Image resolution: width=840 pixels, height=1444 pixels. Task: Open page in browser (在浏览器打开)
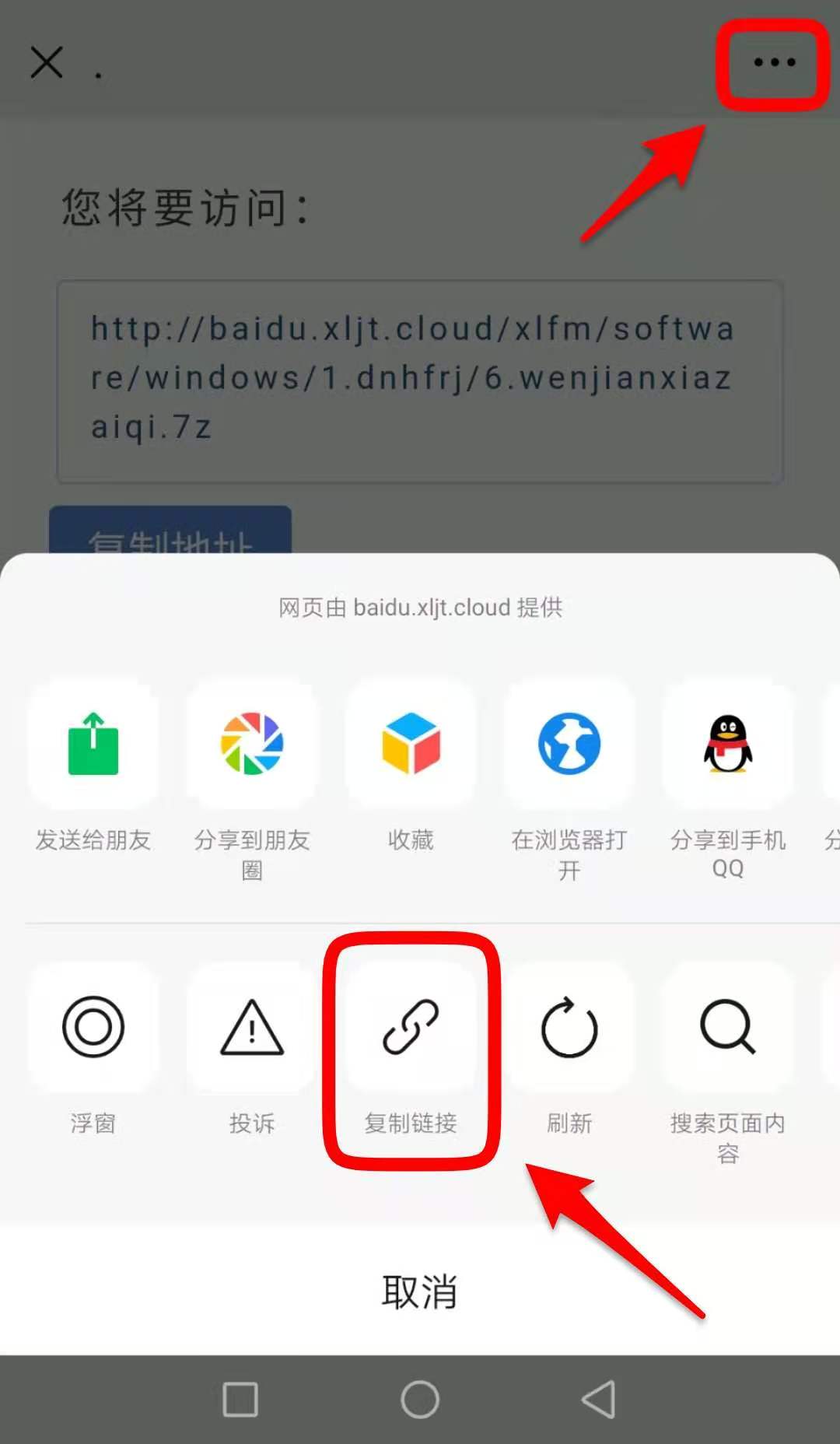pos(569,745)
